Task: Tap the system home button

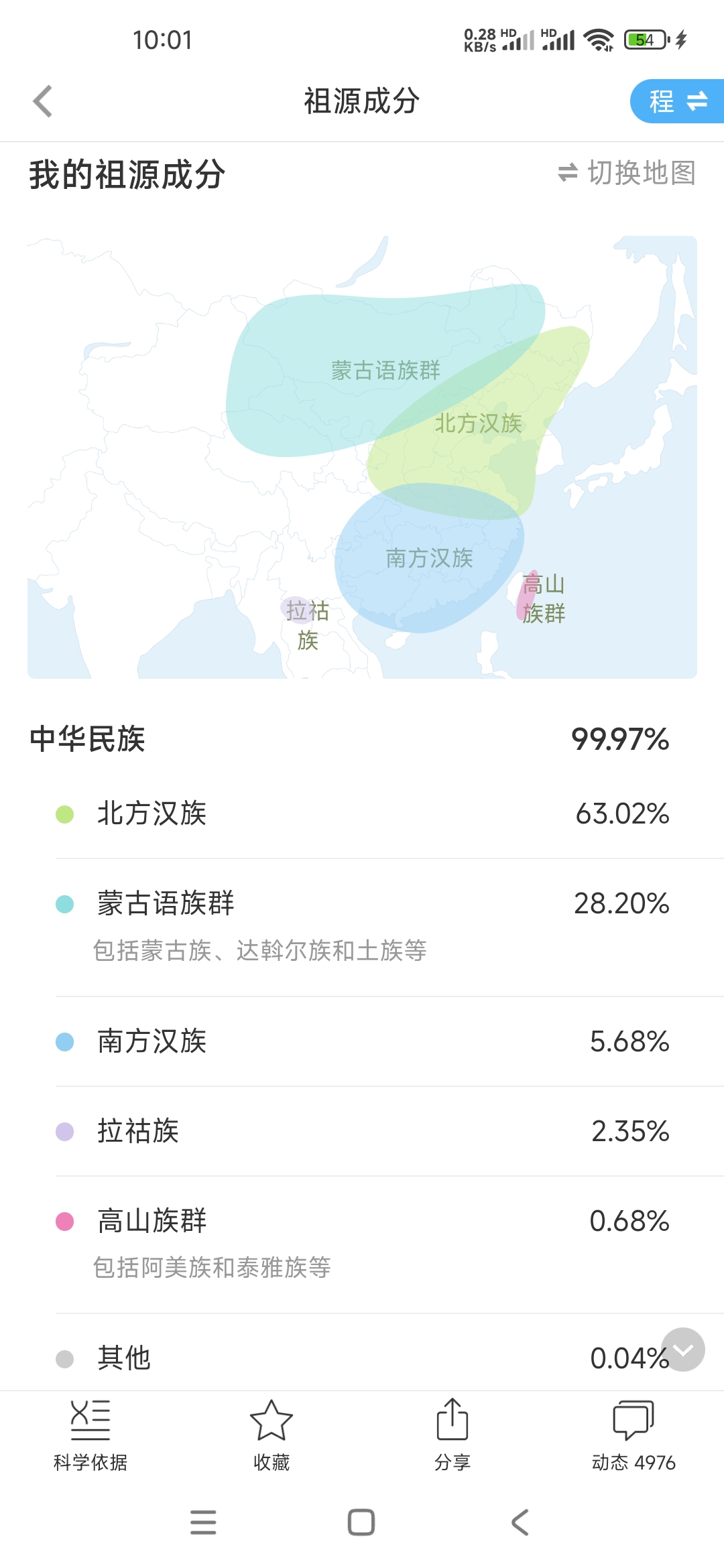Action: [361, 1522]
